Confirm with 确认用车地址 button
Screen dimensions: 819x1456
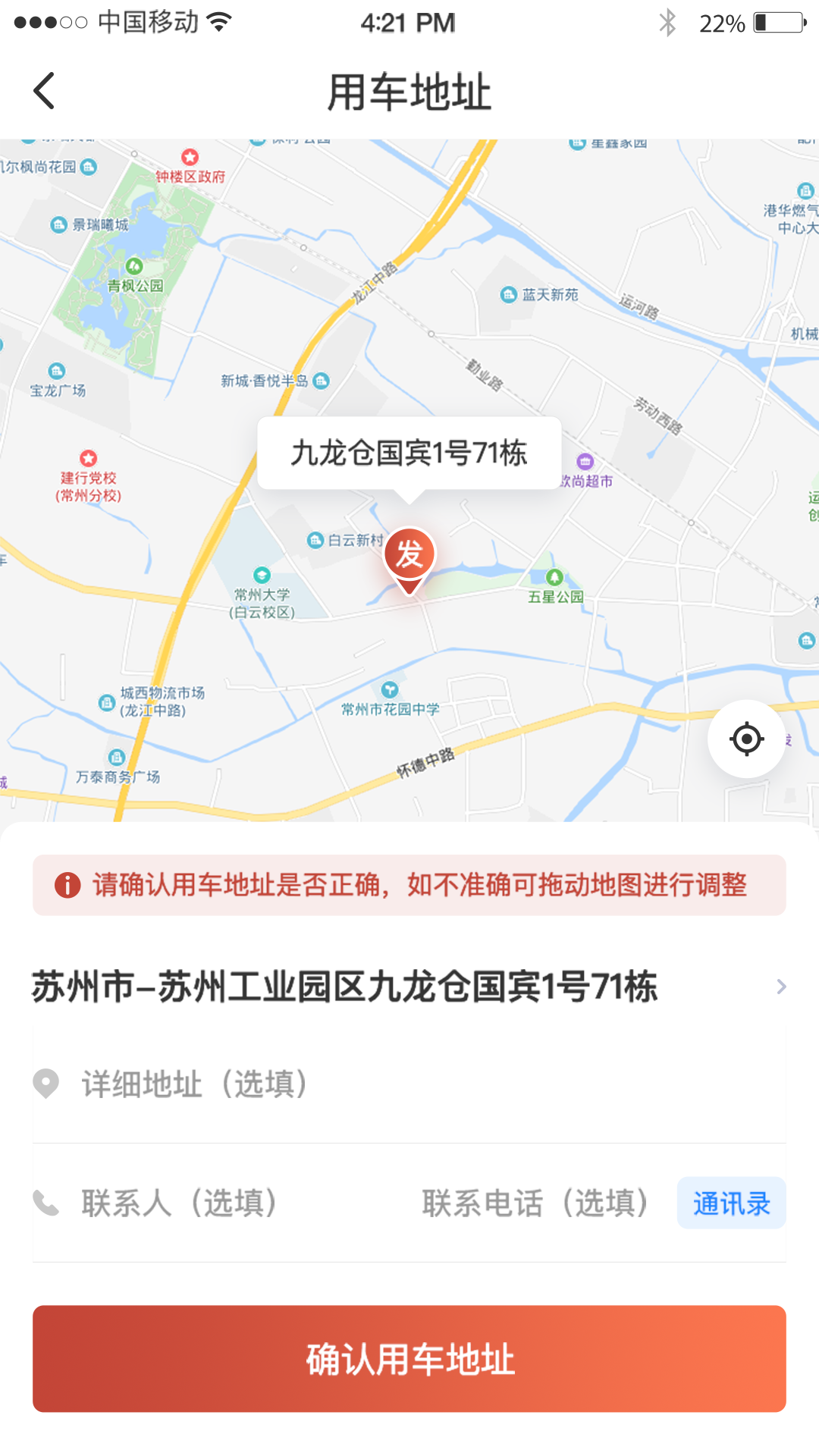(x=409, y=1358)
